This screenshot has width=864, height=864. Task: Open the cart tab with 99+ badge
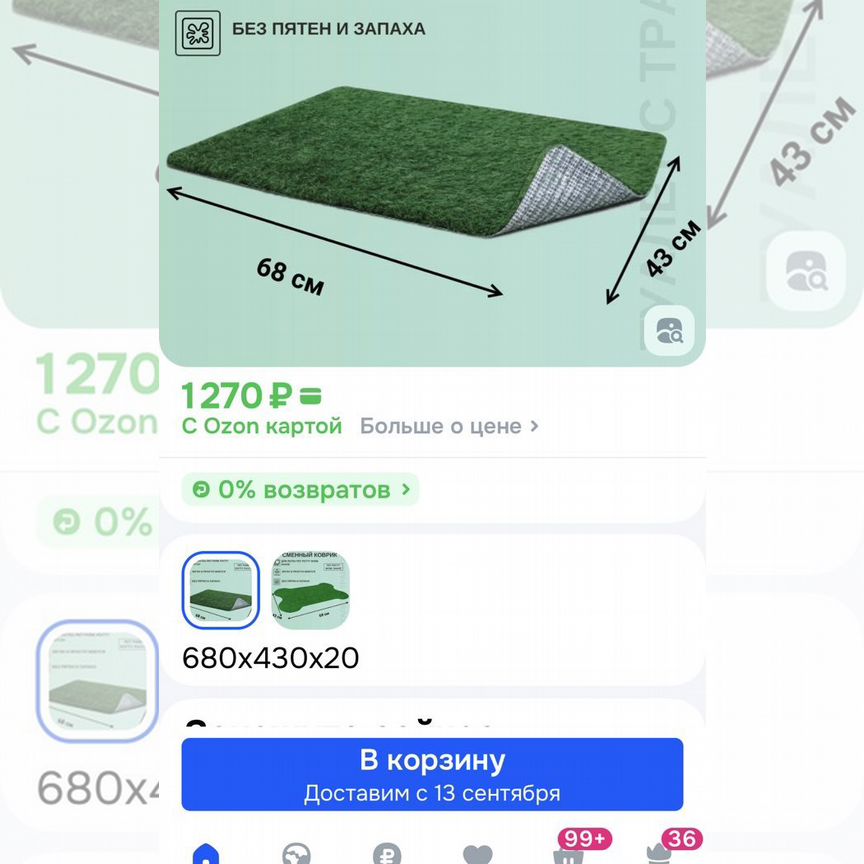pos(568,854)
